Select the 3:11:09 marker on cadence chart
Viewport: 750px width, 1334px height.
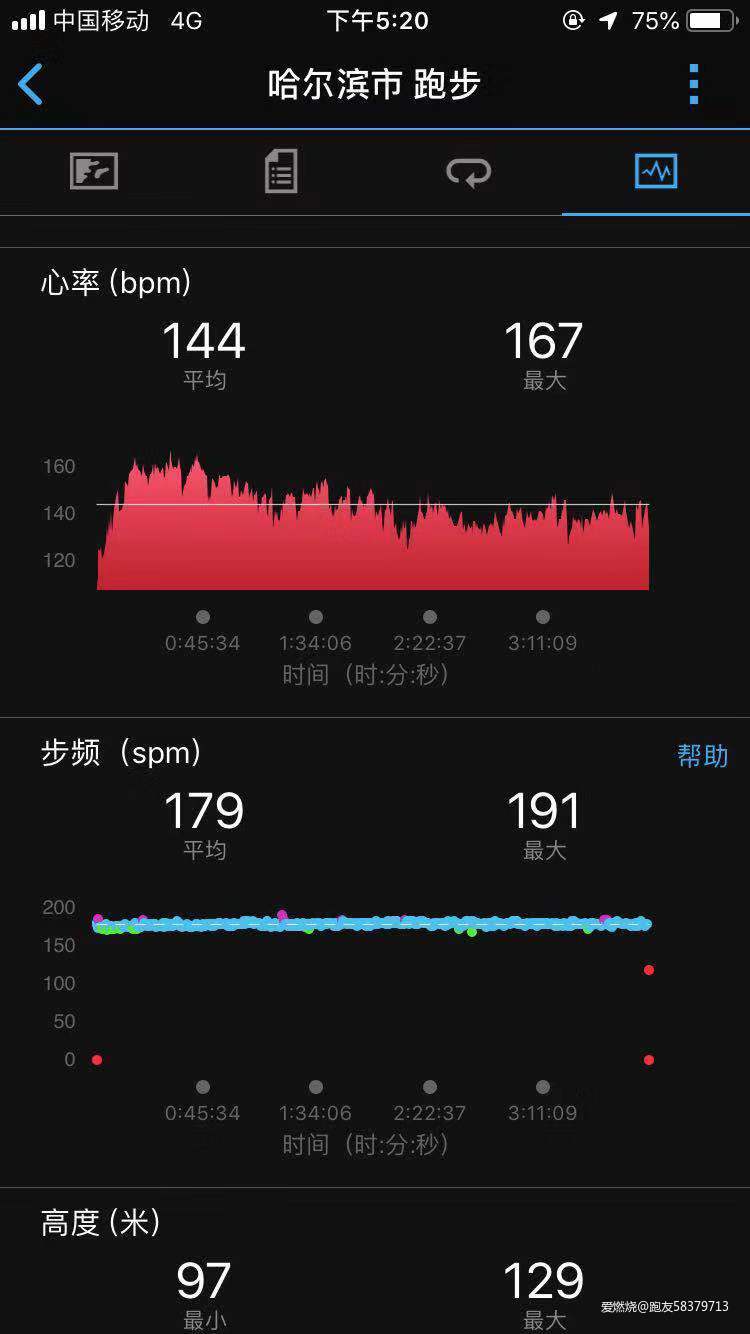coord(542,1086)
